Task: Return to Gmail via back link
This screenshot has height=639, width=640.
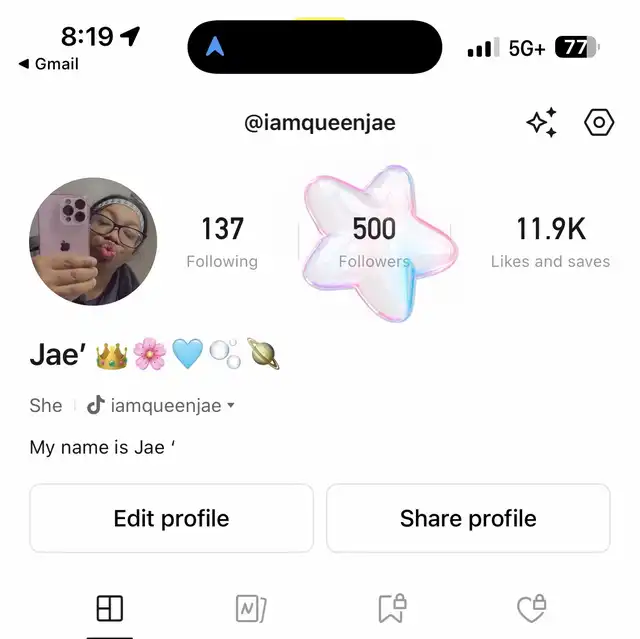Action: (x=48, y=64)
